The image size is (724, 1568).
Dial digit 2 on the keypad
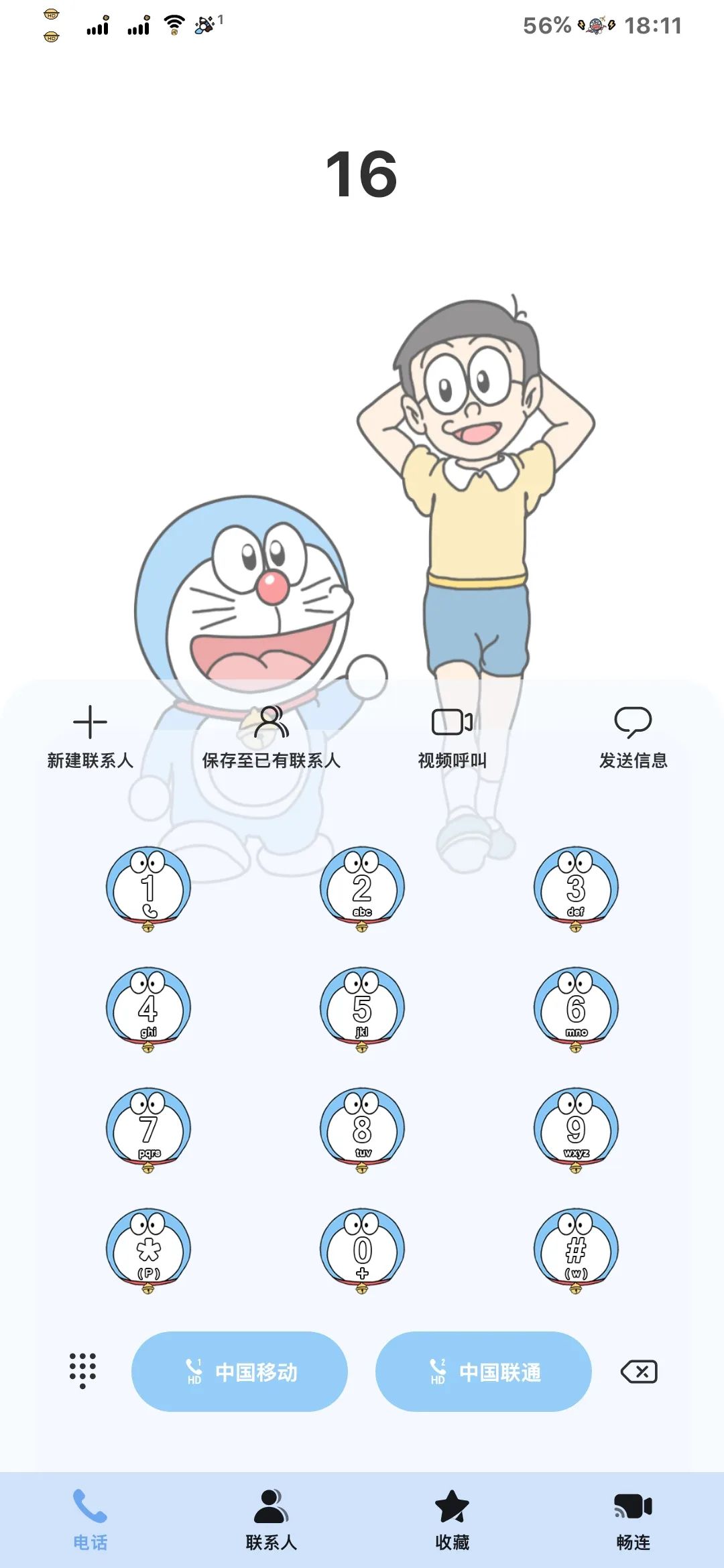[x=362, y=889]
